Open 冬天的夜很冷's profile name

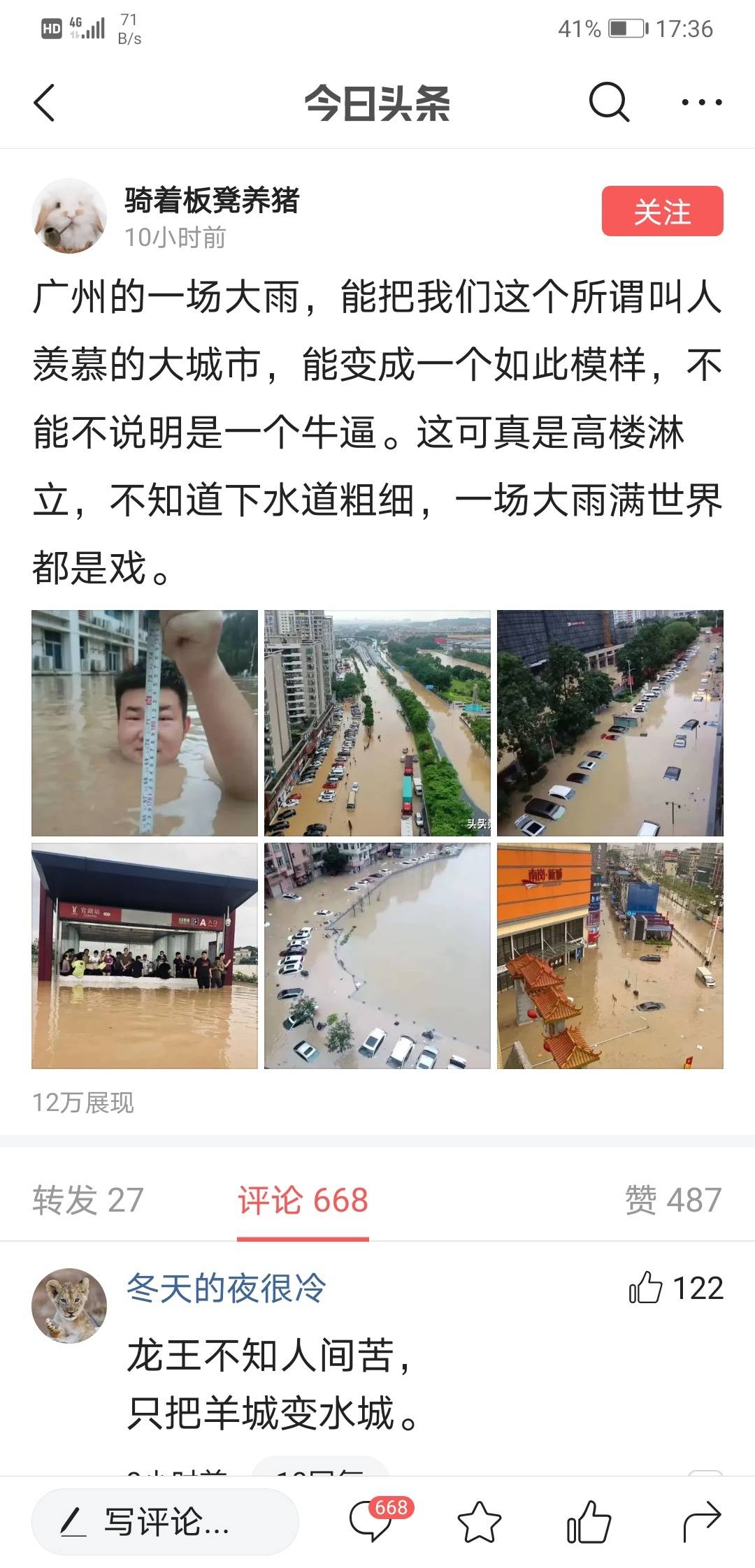pos(226,1288)
